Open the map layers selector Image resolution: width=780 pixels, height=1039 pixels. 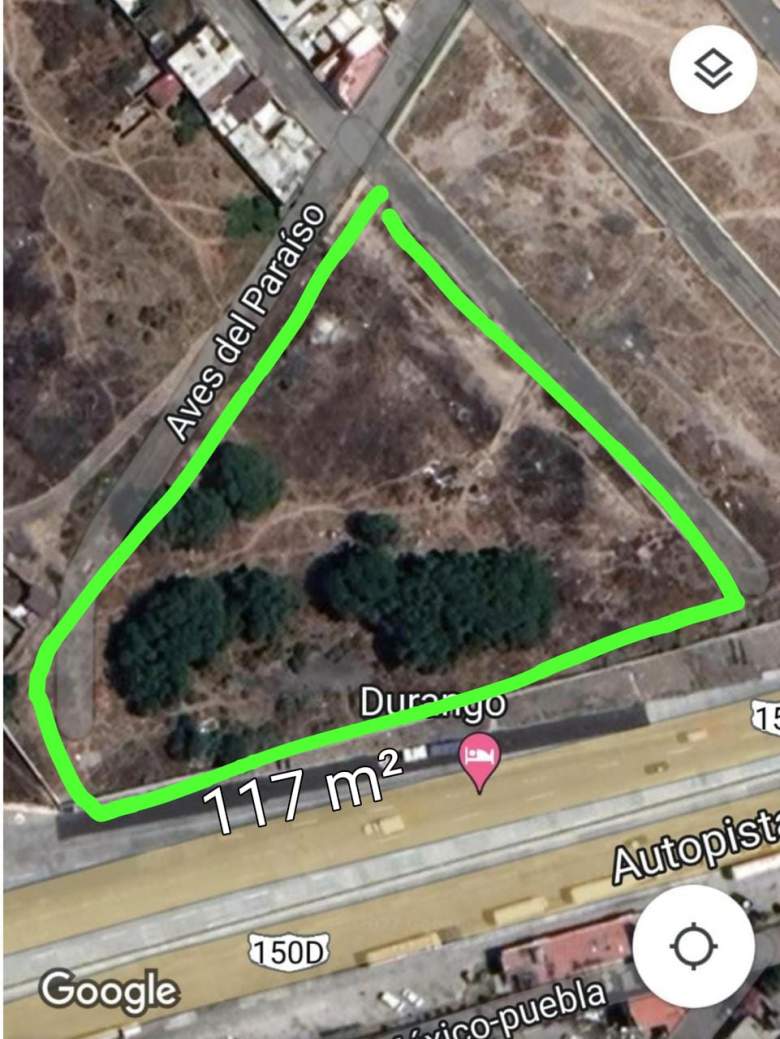712,69
